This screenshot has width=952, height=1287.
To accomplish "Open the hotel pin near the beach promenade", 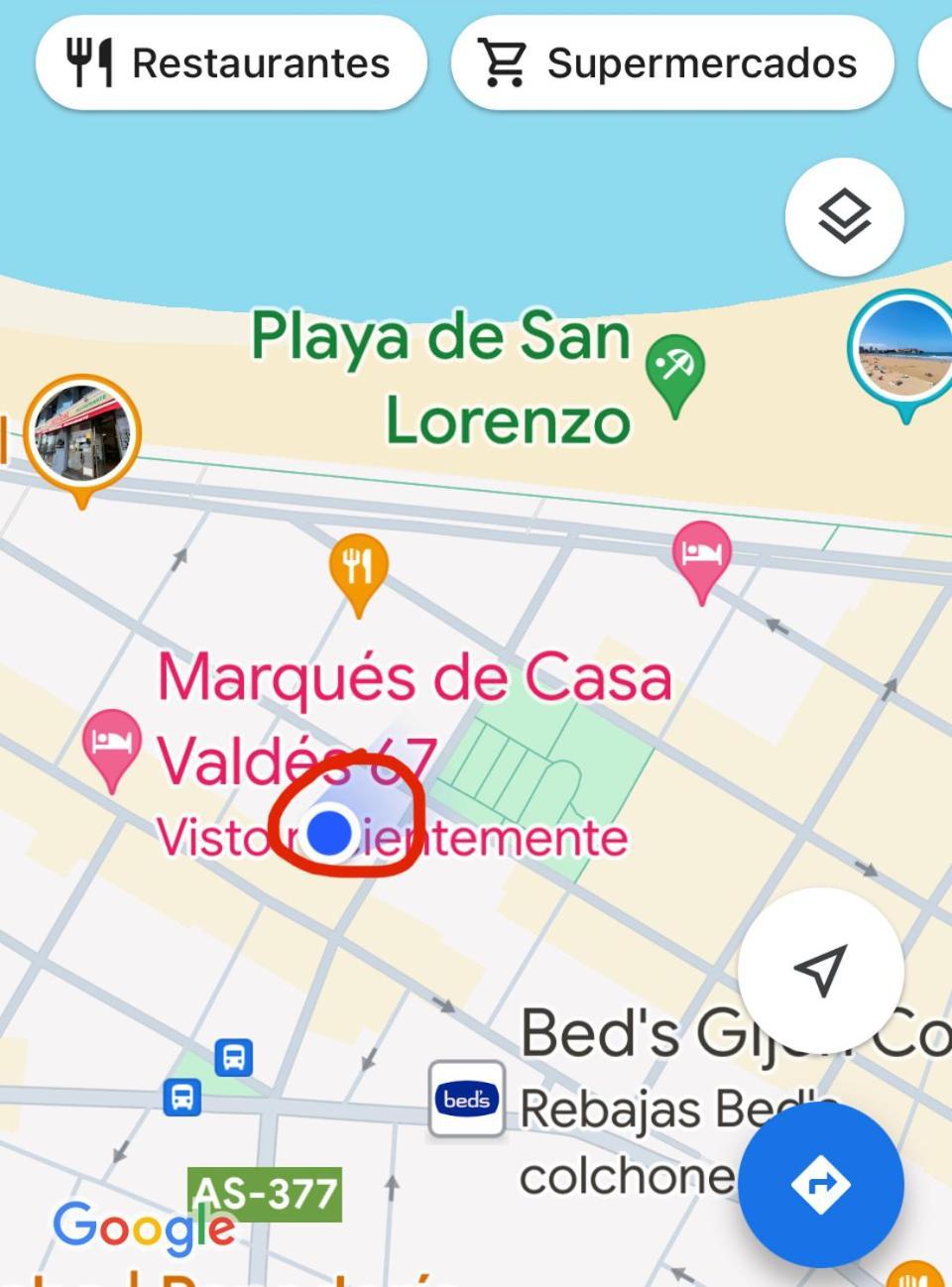I will (x=701, y=553).
